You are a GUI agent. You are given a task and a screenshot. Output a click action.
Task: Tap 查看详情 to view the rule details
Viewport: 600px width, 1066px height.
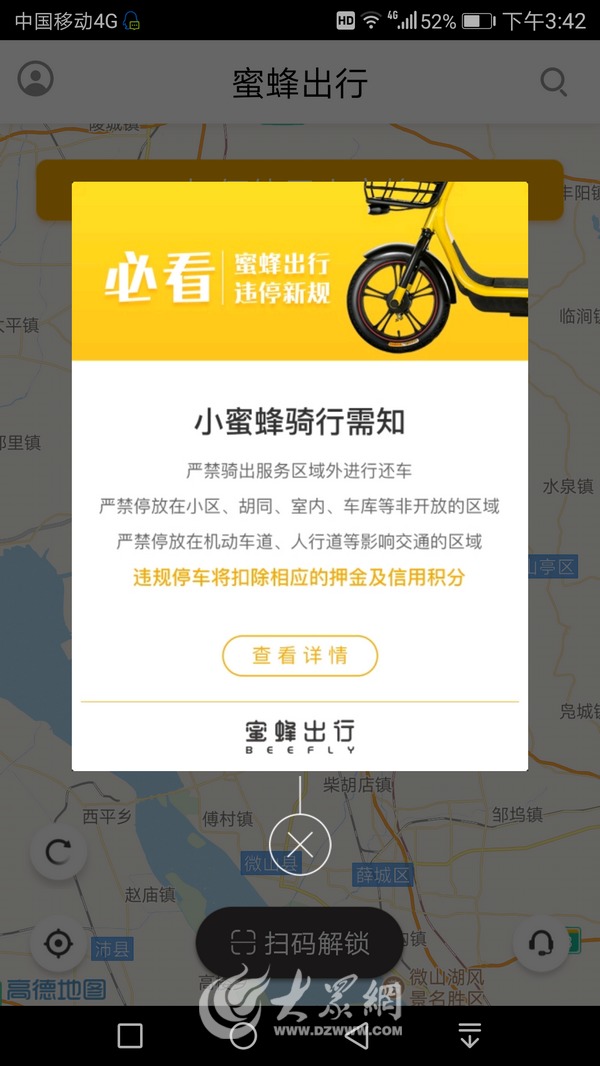point(300,656)
